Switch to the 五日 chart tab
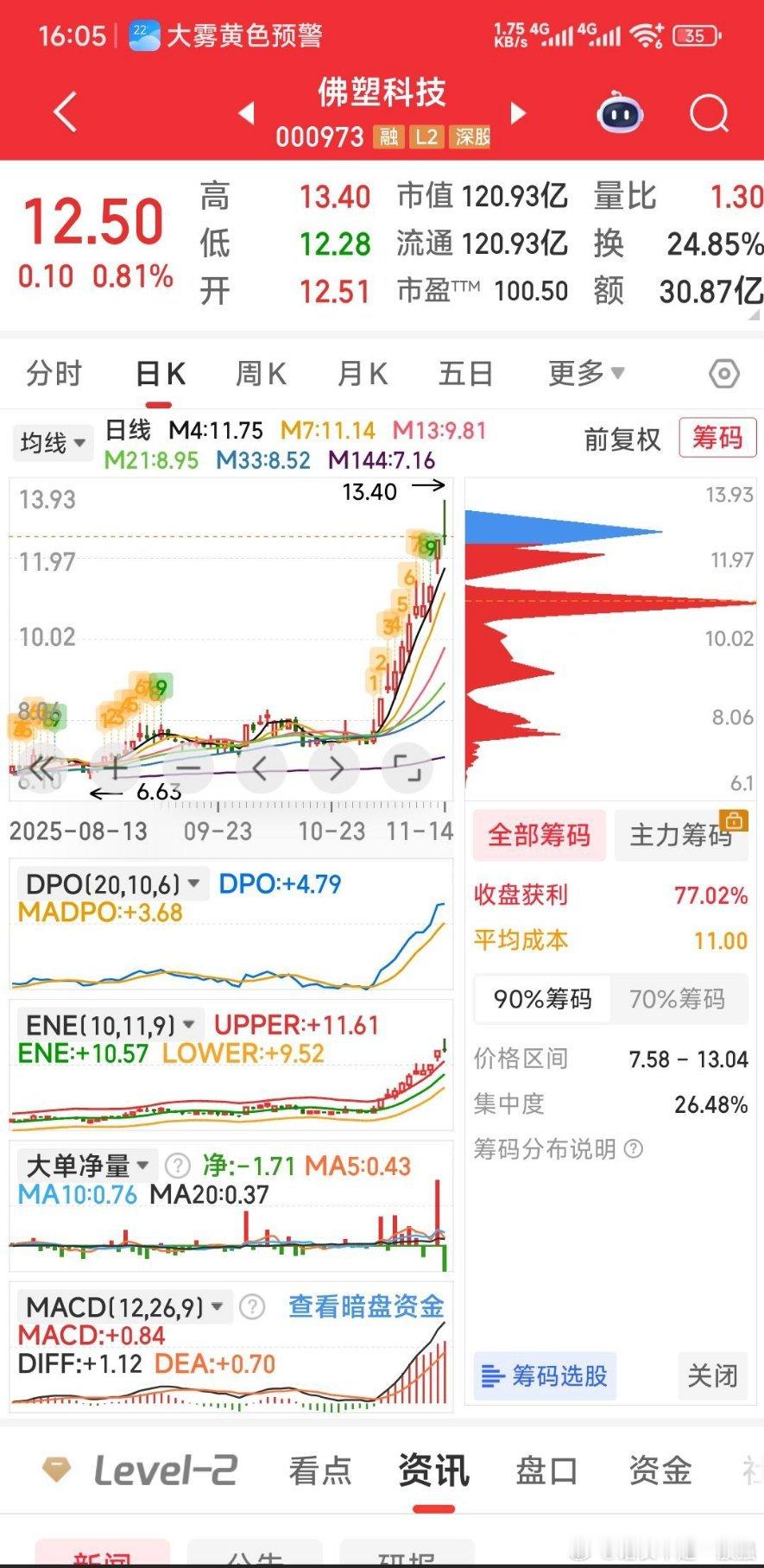This screenshot has width=764, height=1568. coord(465,374)
